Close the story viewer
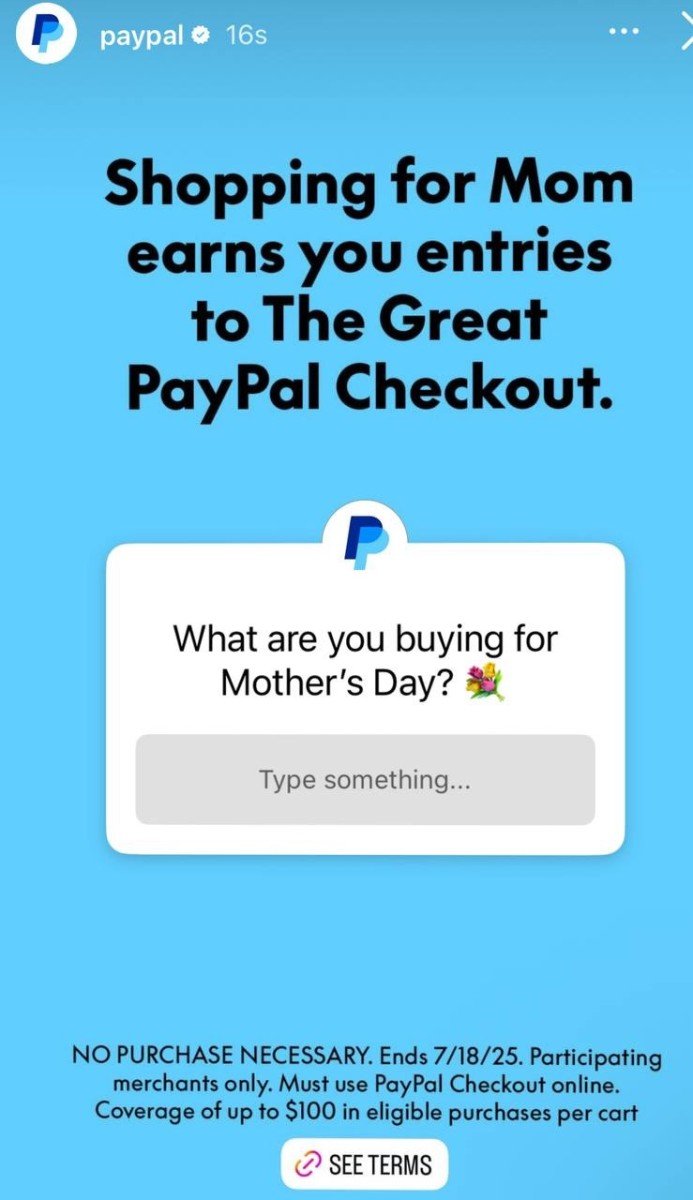Image resolution: width=693 pixels, height=1200 pixels. [x=684, y=33]
